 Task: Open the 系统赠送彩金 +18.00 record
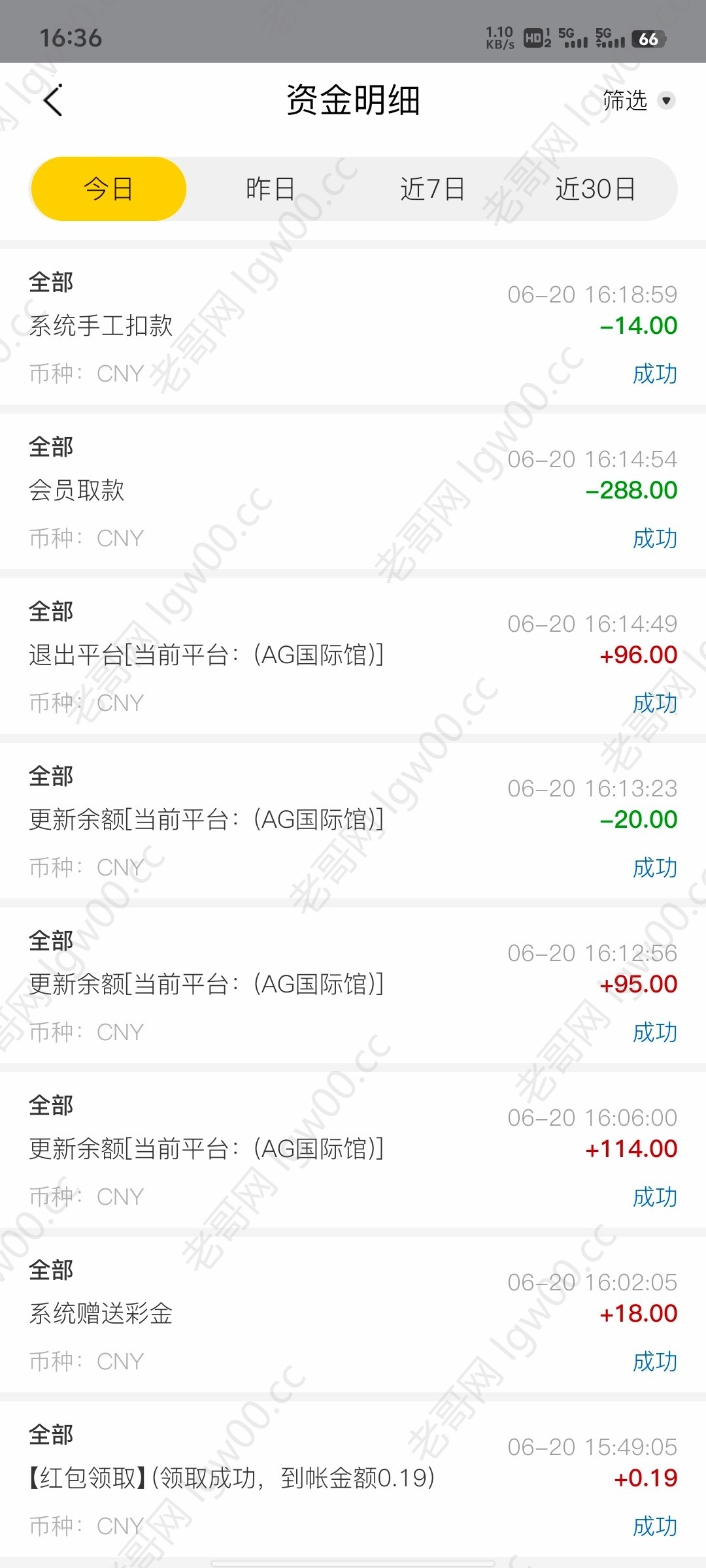coord(353,1315)
